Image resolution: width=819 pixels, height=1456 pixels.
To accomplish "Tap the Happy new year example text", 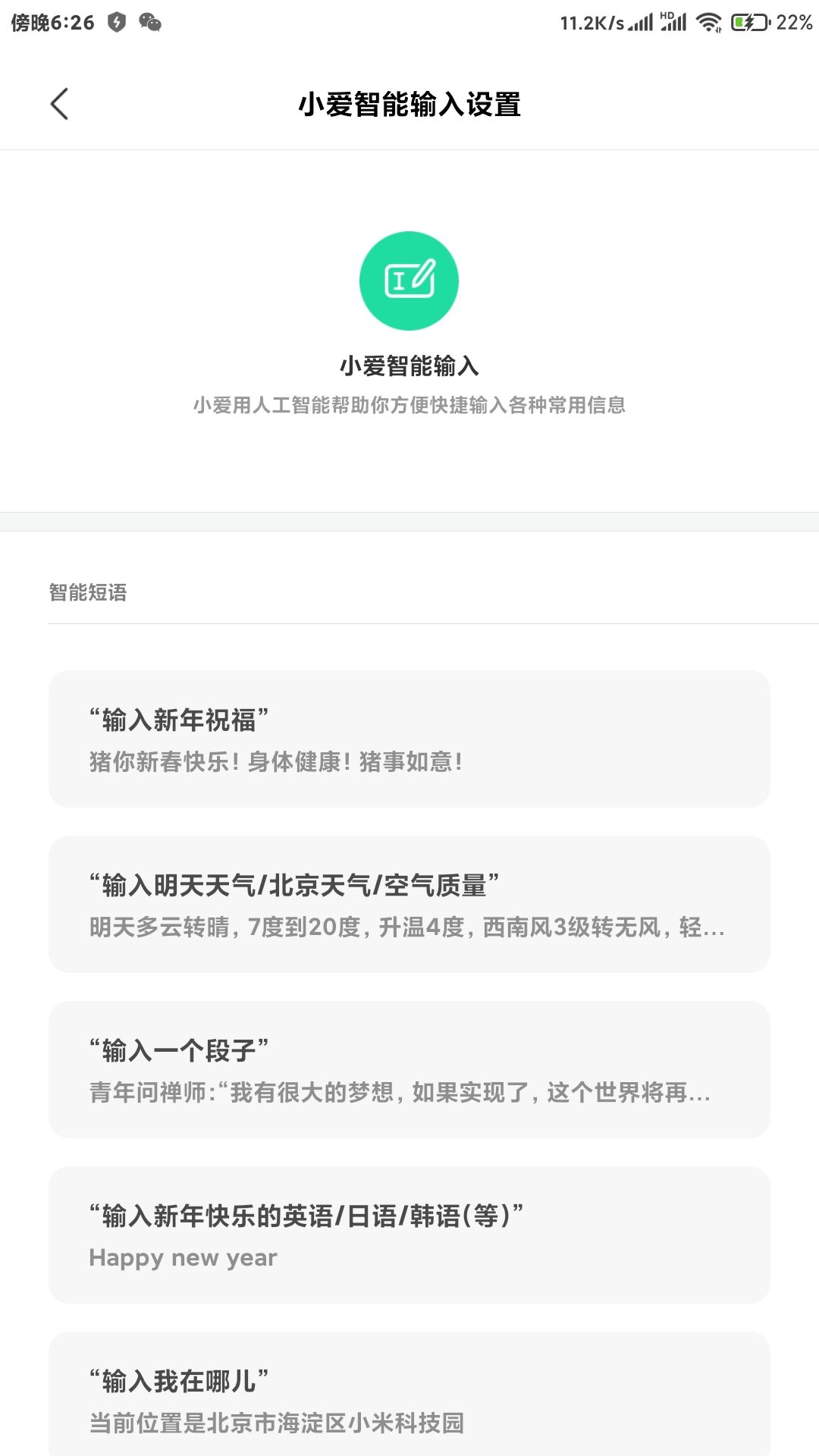I will click(x=182, y=1257).
